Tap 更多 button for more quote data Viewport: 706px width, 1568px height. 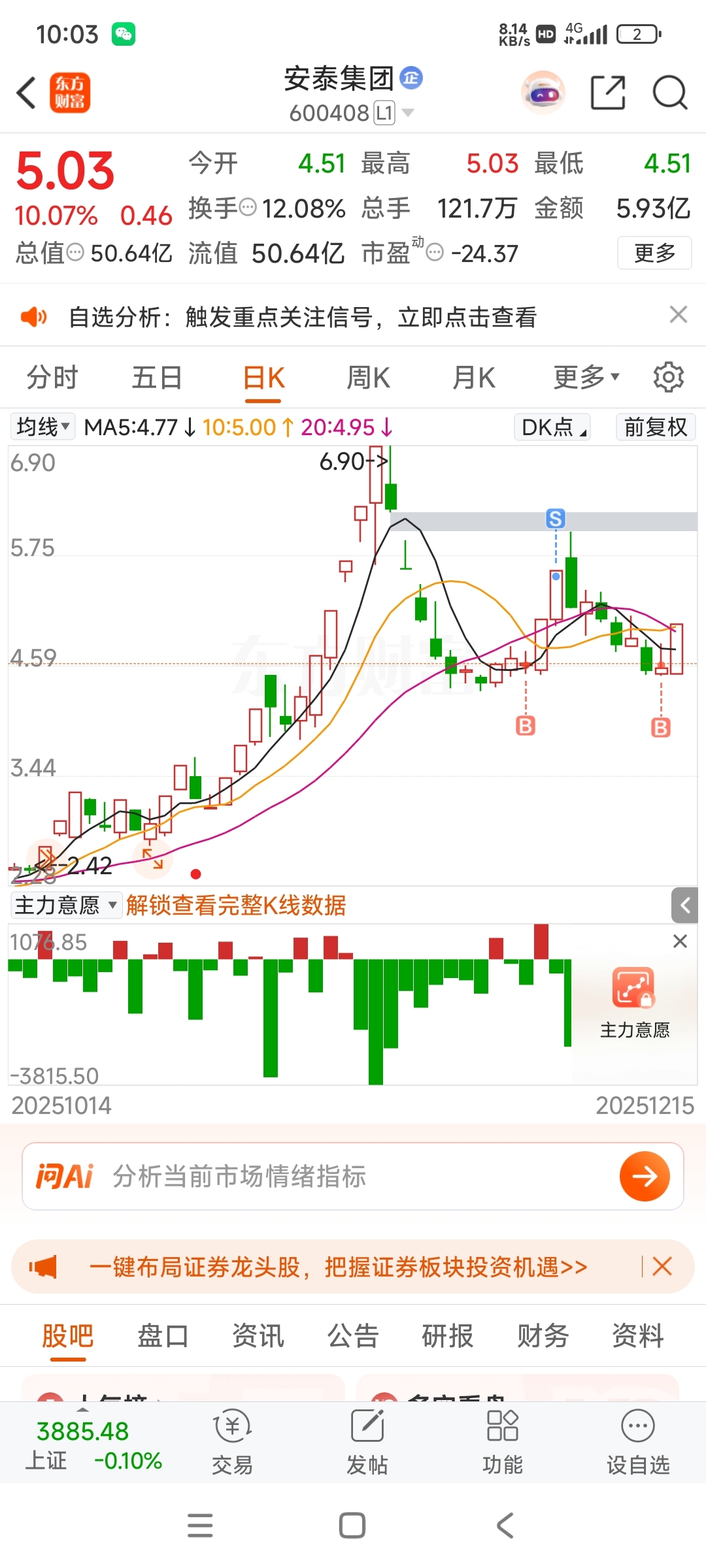coord(654,253)
